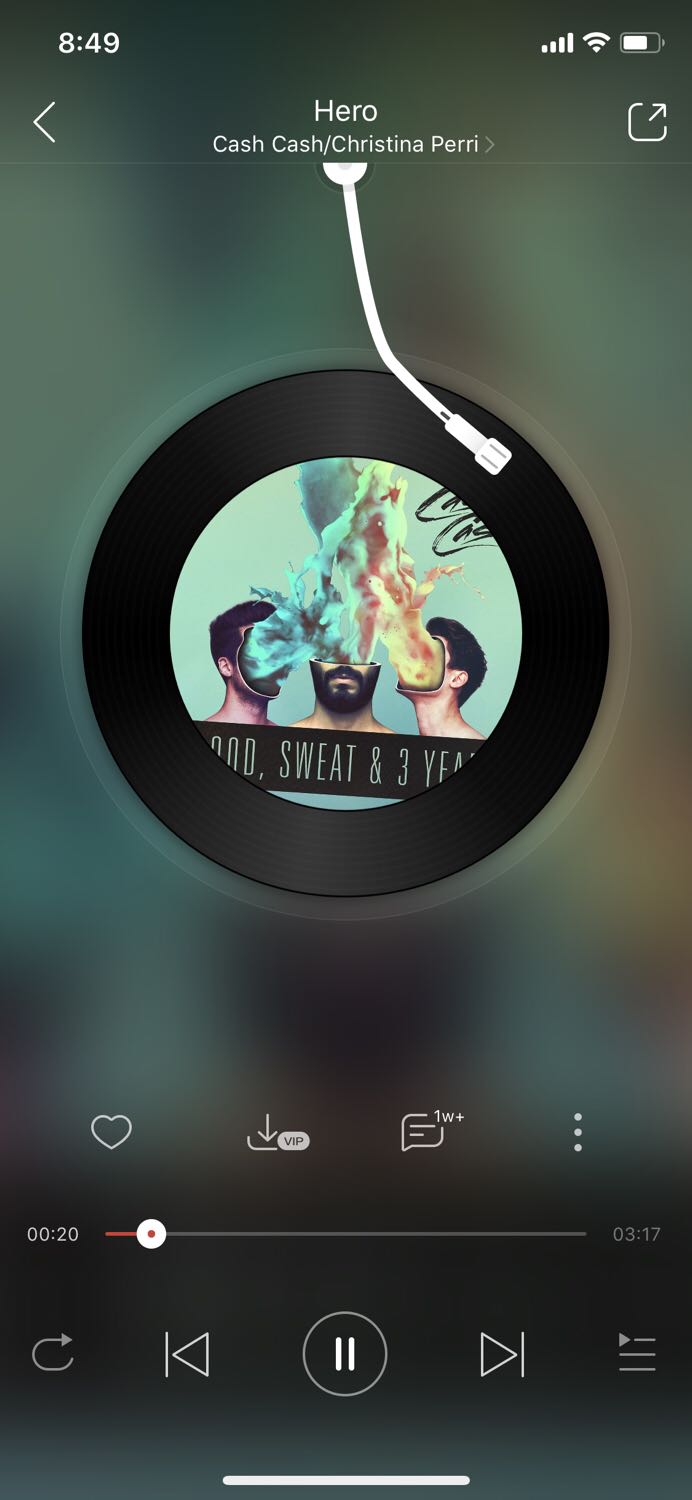Viewport: 692px width, 1500px height.
Task: Skip to the next track
Action: tap(502, 1355)
